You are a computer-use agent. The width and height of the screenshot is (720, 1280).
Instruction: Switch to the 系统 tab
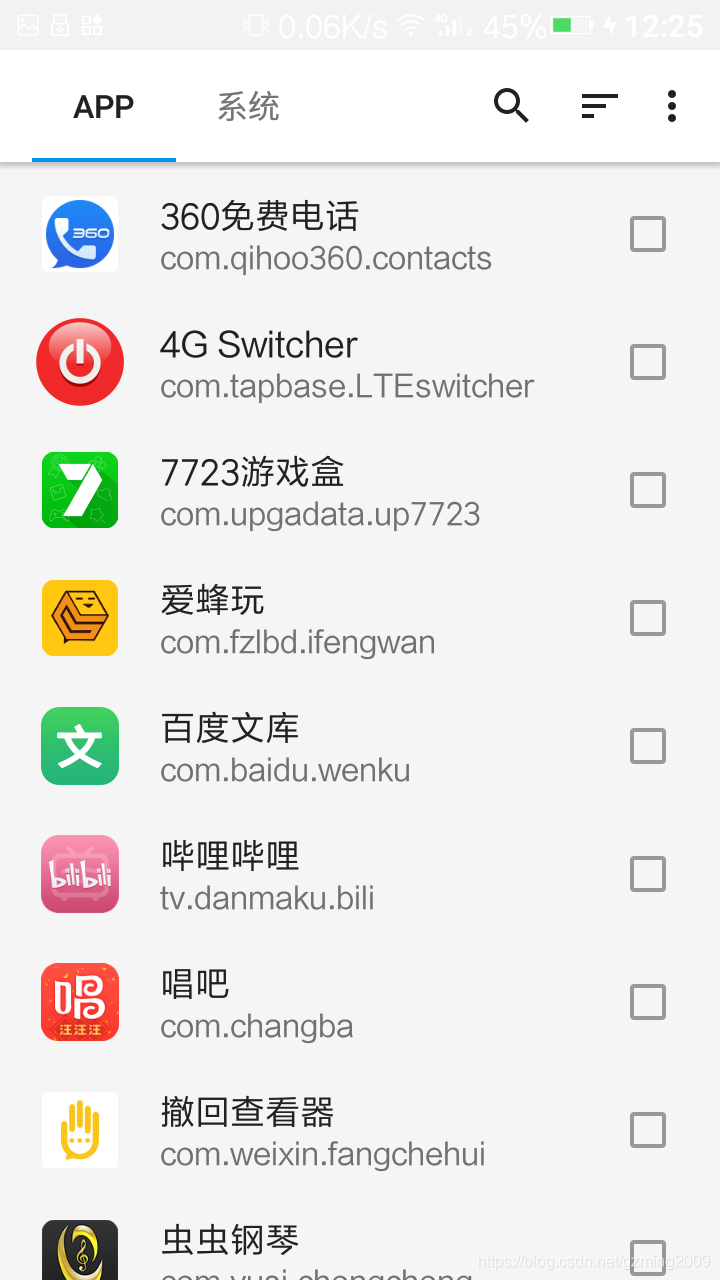click(248, 106)
